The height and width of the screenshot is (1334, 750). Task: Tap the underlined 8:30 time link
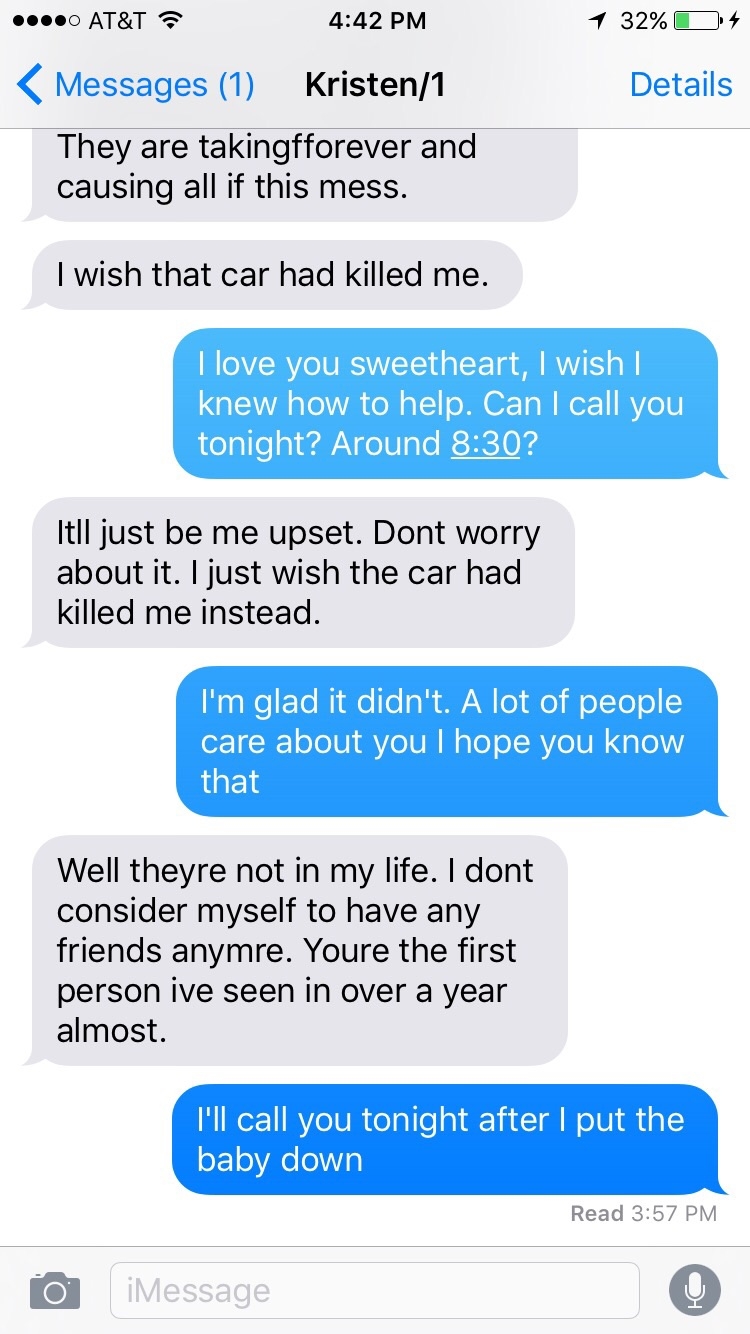[x=486, y=443]
